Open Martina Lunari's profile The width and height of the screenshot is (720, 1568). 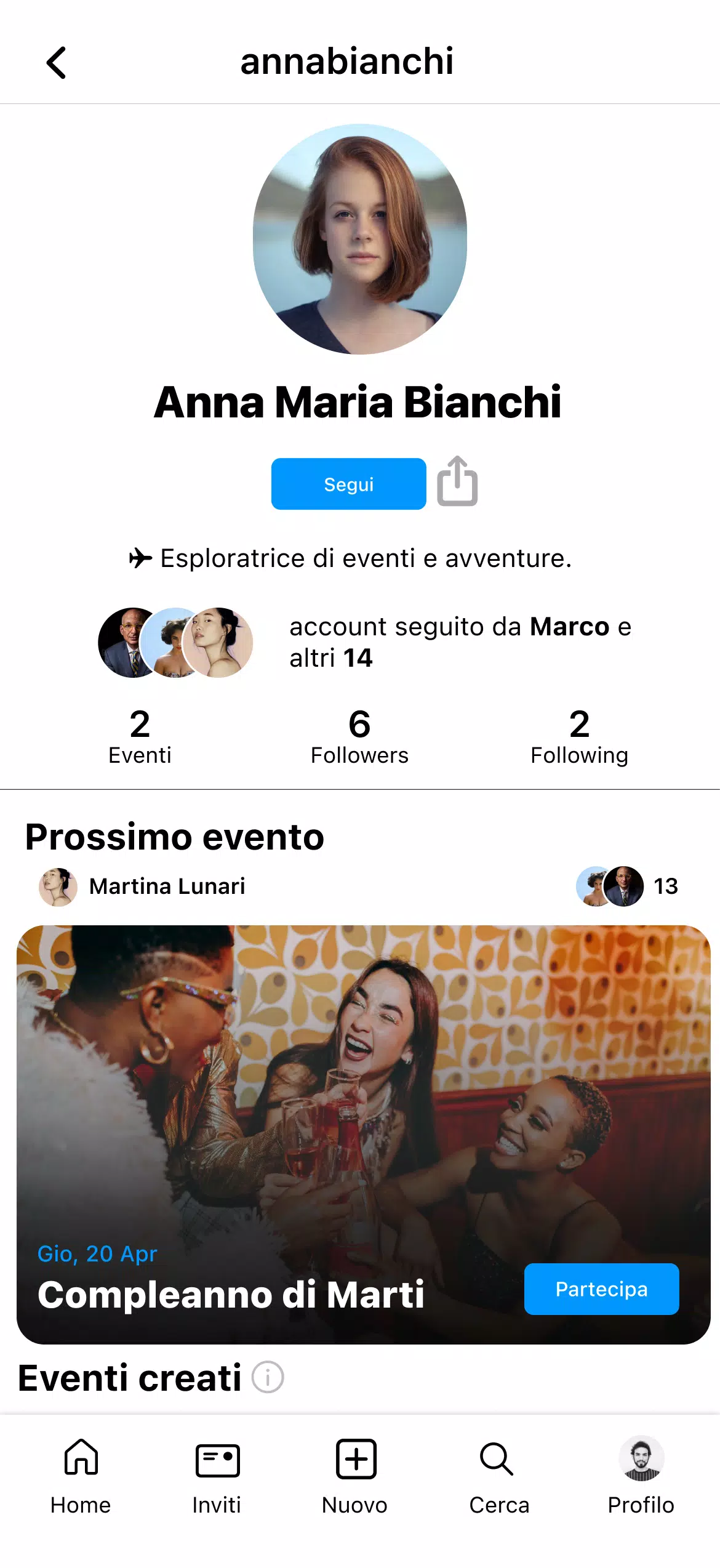(x=142, y=887)
